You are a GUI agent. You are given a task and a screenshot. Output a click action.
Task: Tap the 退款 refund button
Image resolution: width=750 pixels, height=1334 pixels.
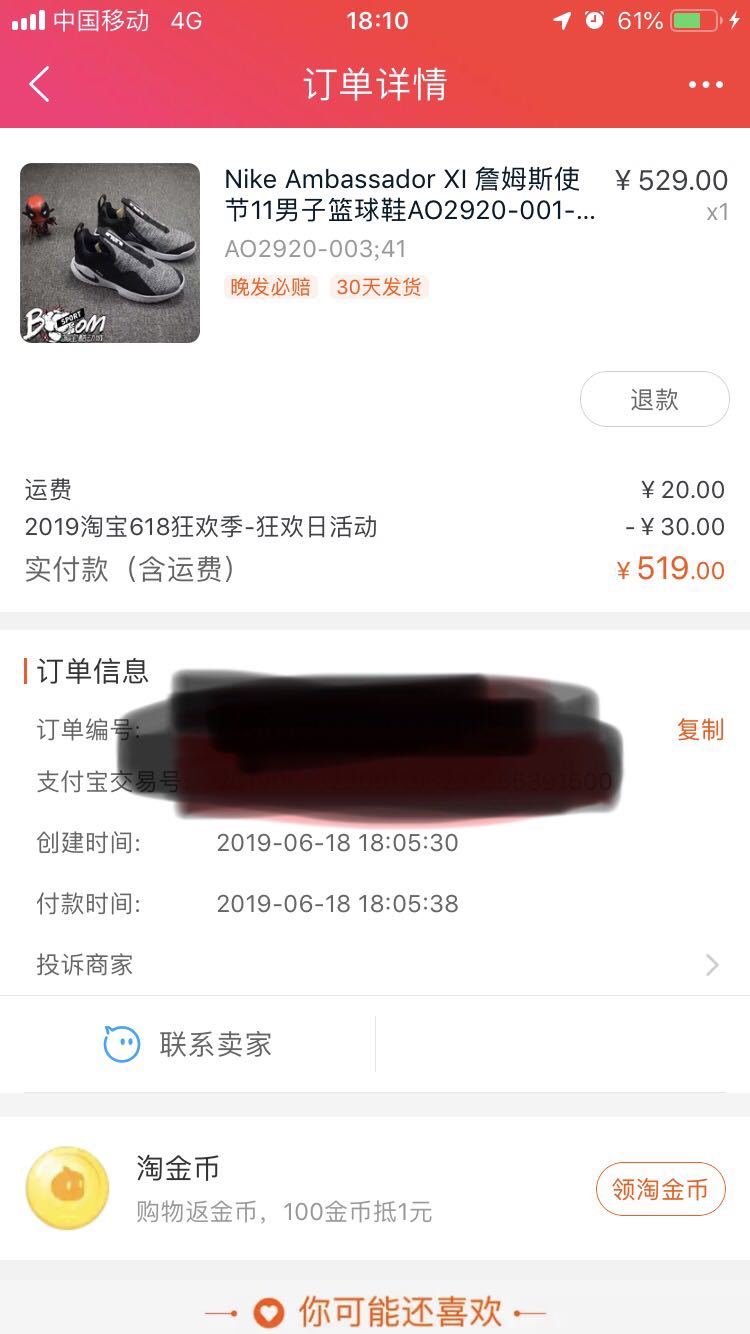pyautogui.click(x=655, y=399)
